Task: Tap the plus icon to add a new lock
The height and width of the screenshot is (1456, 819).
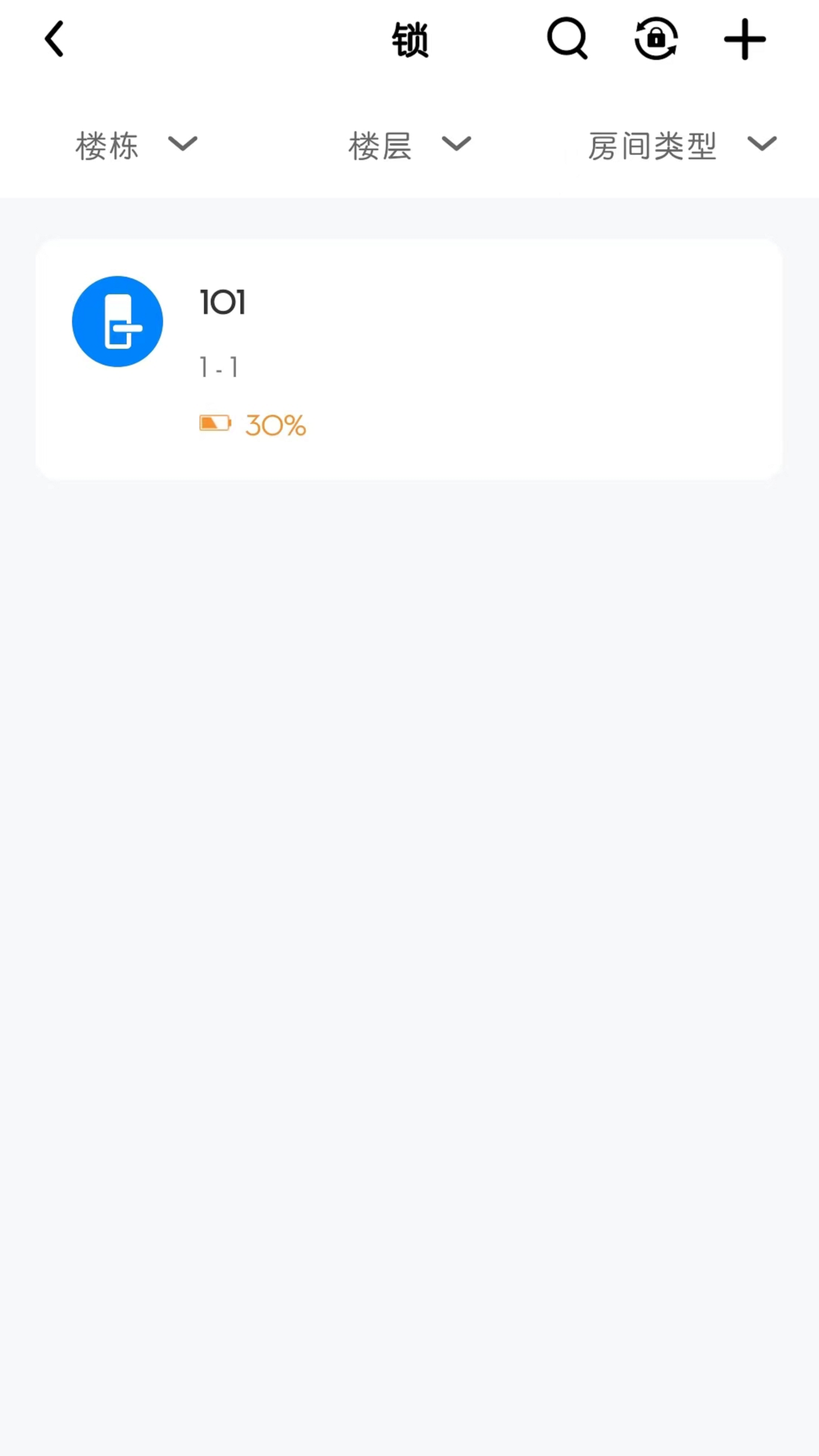Action: [x=744, y=38]
